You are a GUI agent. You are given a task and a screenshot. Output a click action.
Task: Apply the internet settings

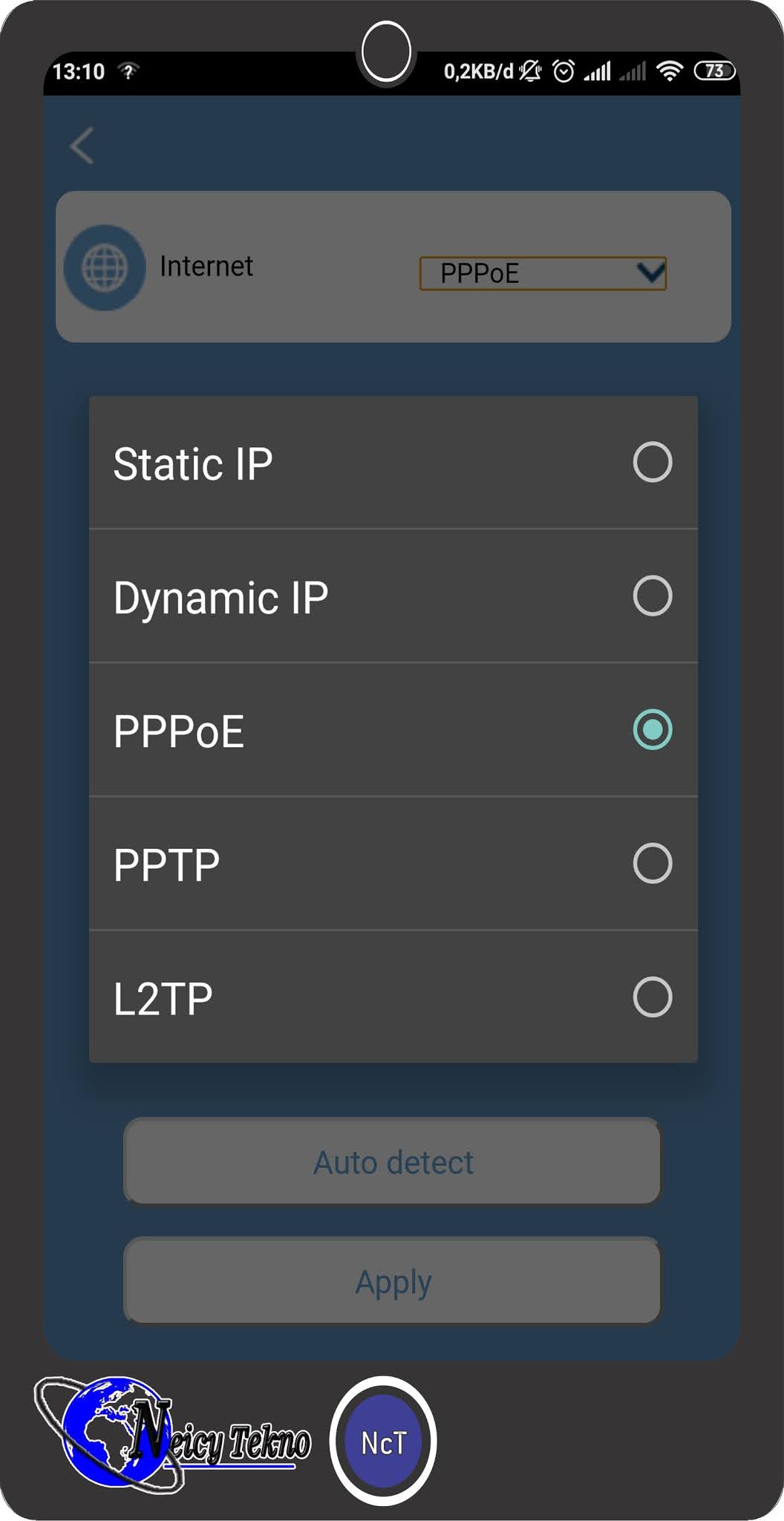coord(392,1281)
